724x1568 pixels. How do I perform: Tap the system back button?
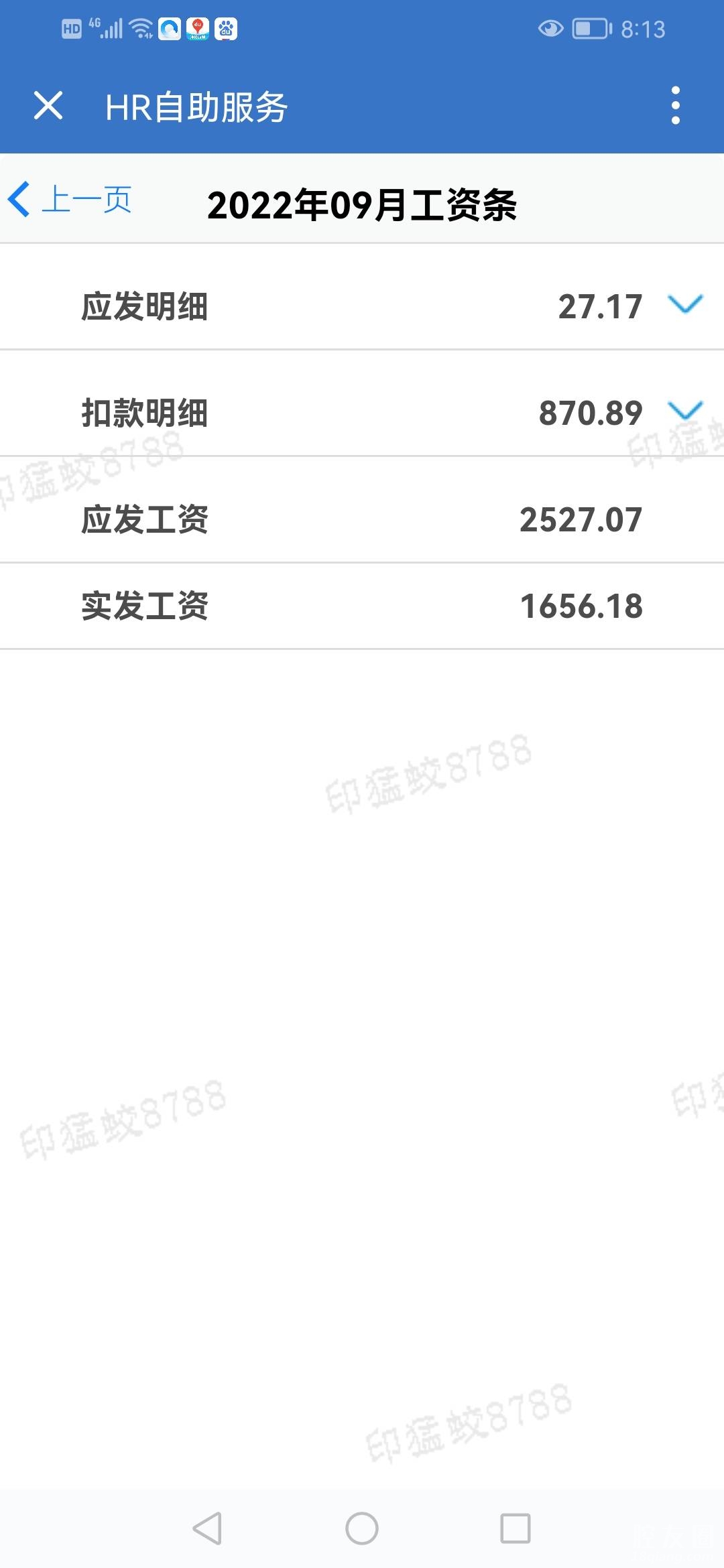pos(207,1528)
